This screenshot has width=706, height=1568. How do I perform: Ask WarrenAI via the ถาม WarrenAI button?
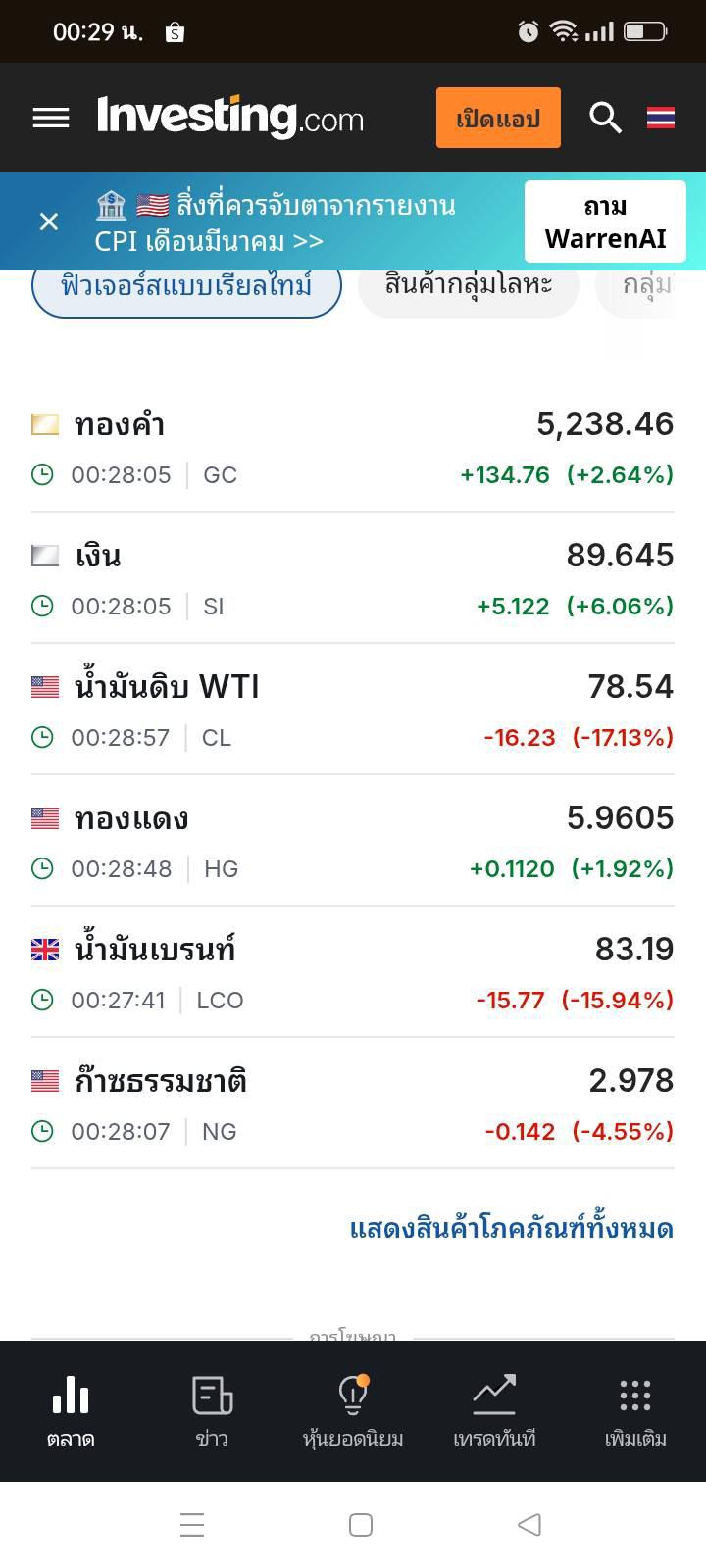[605, 221]
